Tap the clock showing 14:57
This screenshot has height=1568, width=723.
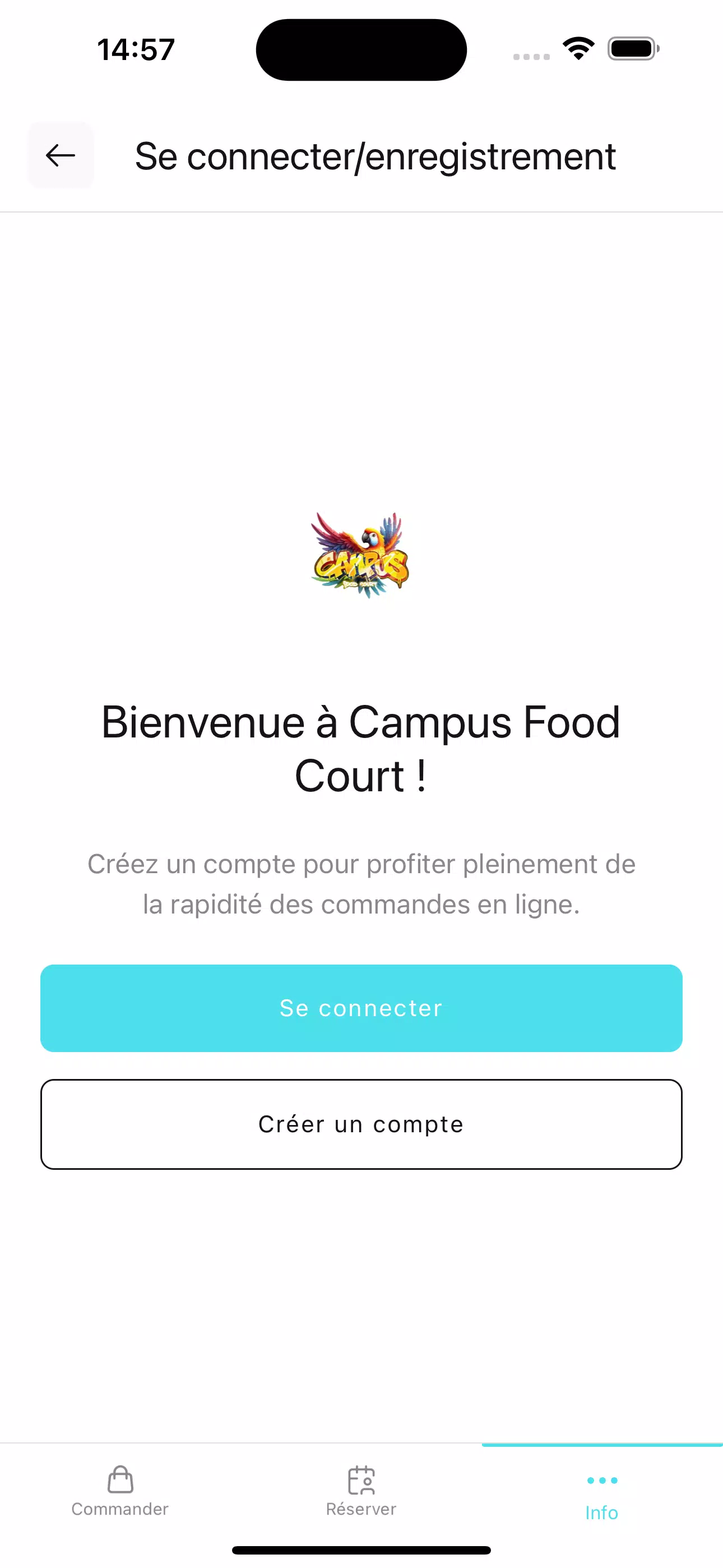135,50
